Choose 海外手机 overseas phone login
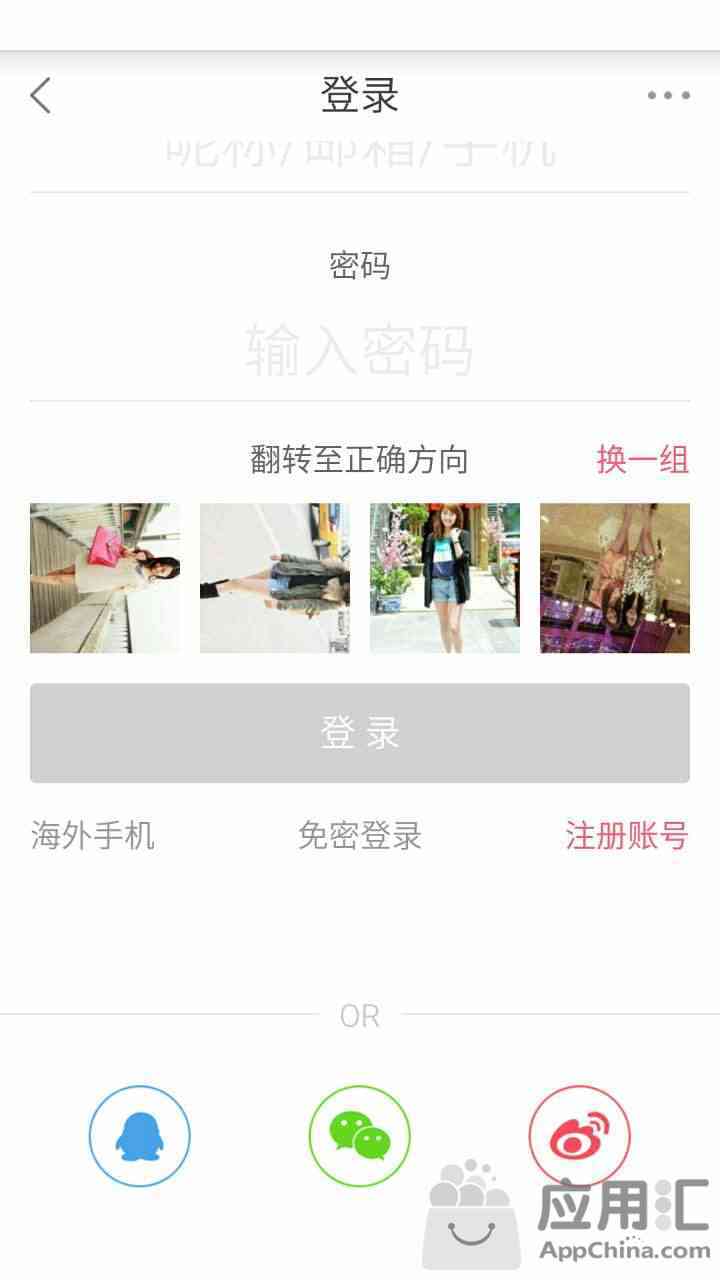This screenshot has width=720, height=1280. [x=93, y=835]
